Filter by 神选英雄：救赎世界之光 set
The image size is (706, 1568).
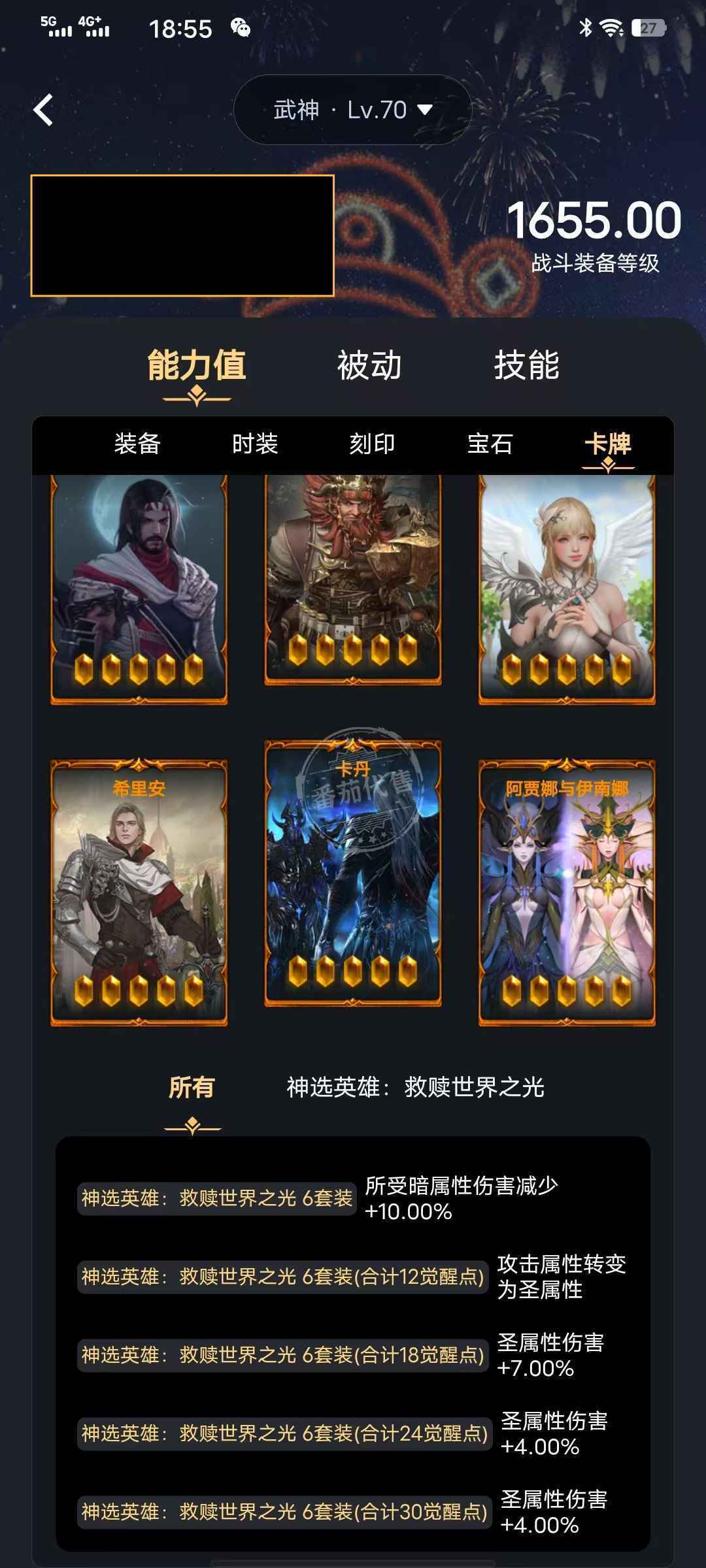pyautogui.click(x=415, y=1088)
